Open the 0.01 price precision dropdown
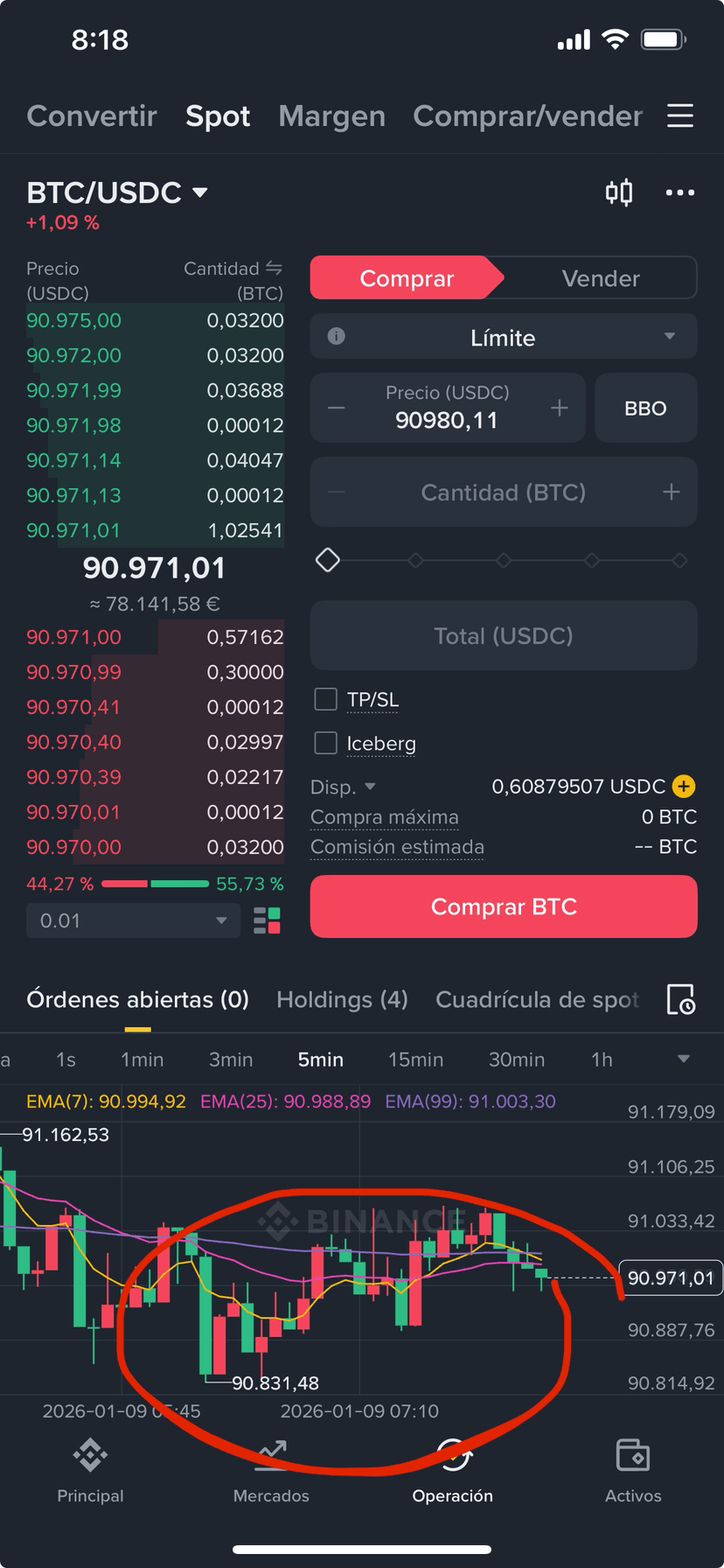The image size is (724, 1568). click(x=133, y=920)
